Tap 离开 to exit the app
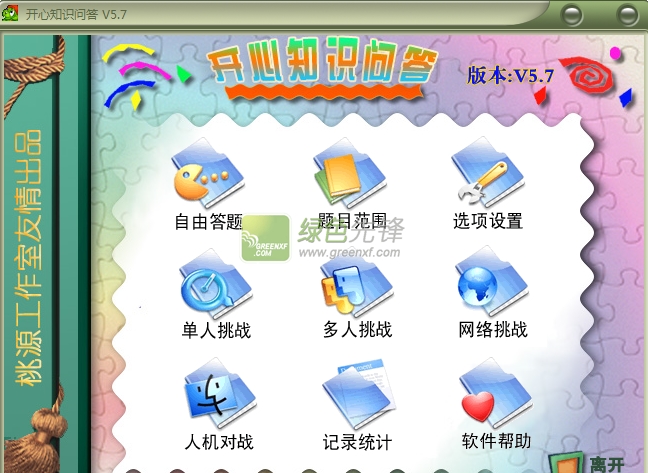Image resolution: width=648 pixels, height=473 pixels. click(591, 462)
